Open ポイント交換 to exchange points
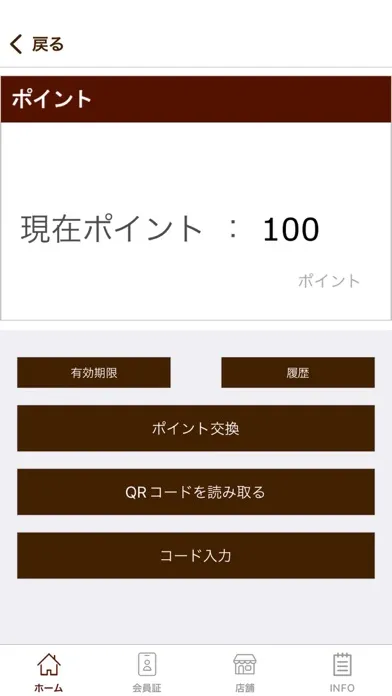 click(x=196, y=428)
